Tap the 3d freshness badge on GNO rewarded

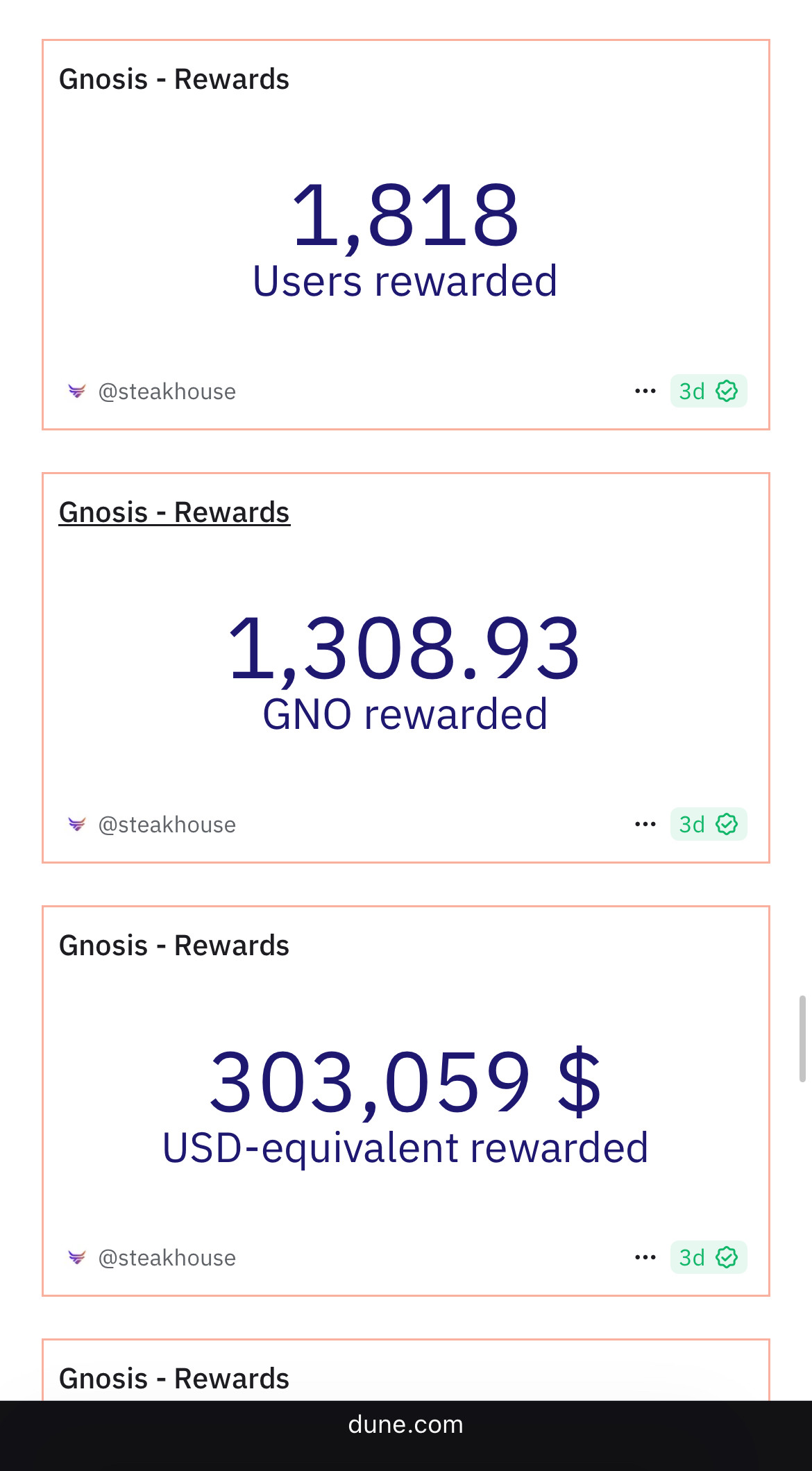708,825
